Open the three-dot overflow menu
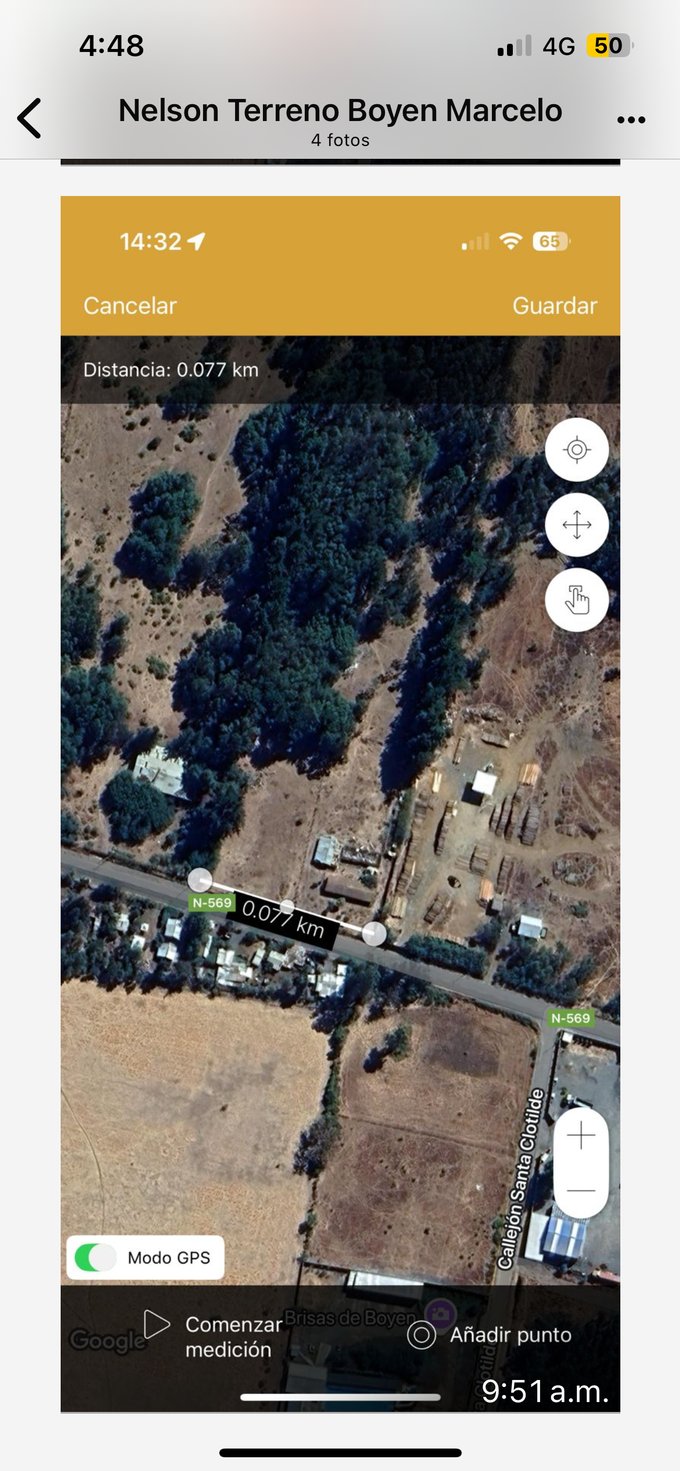680x1471 pixels. click(631, 119)
